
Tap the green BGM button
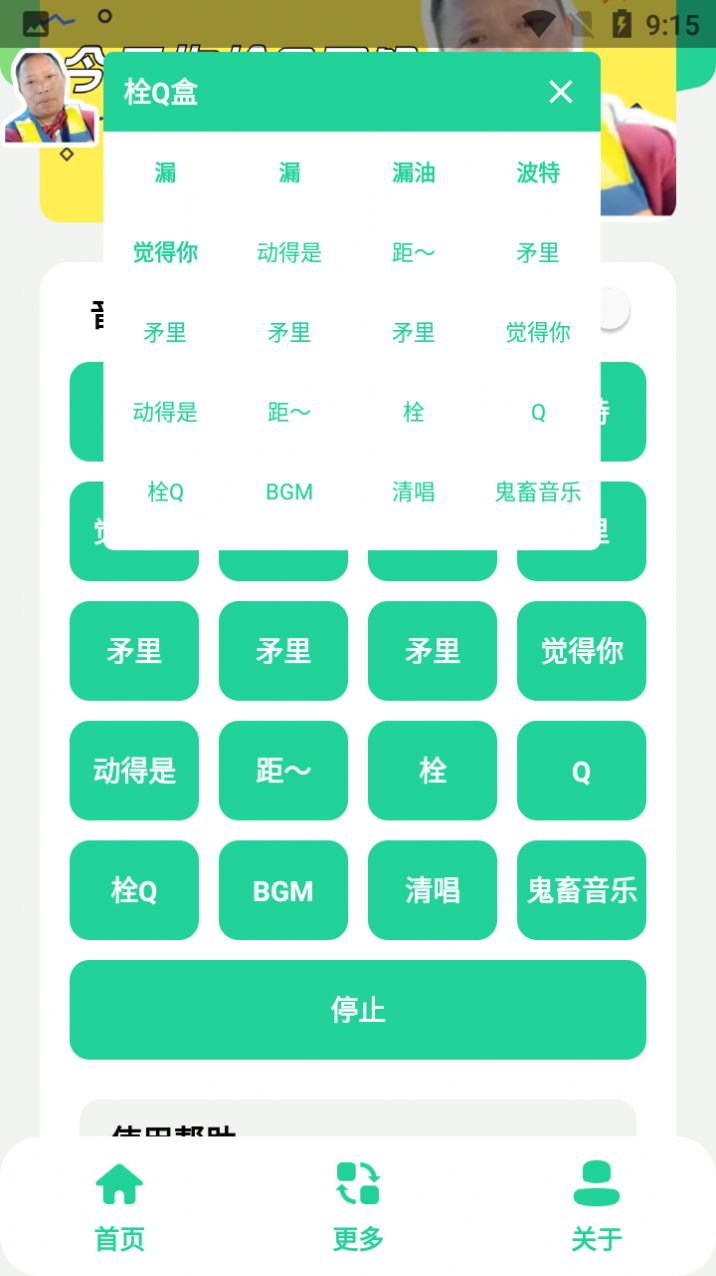click(283, 890)
